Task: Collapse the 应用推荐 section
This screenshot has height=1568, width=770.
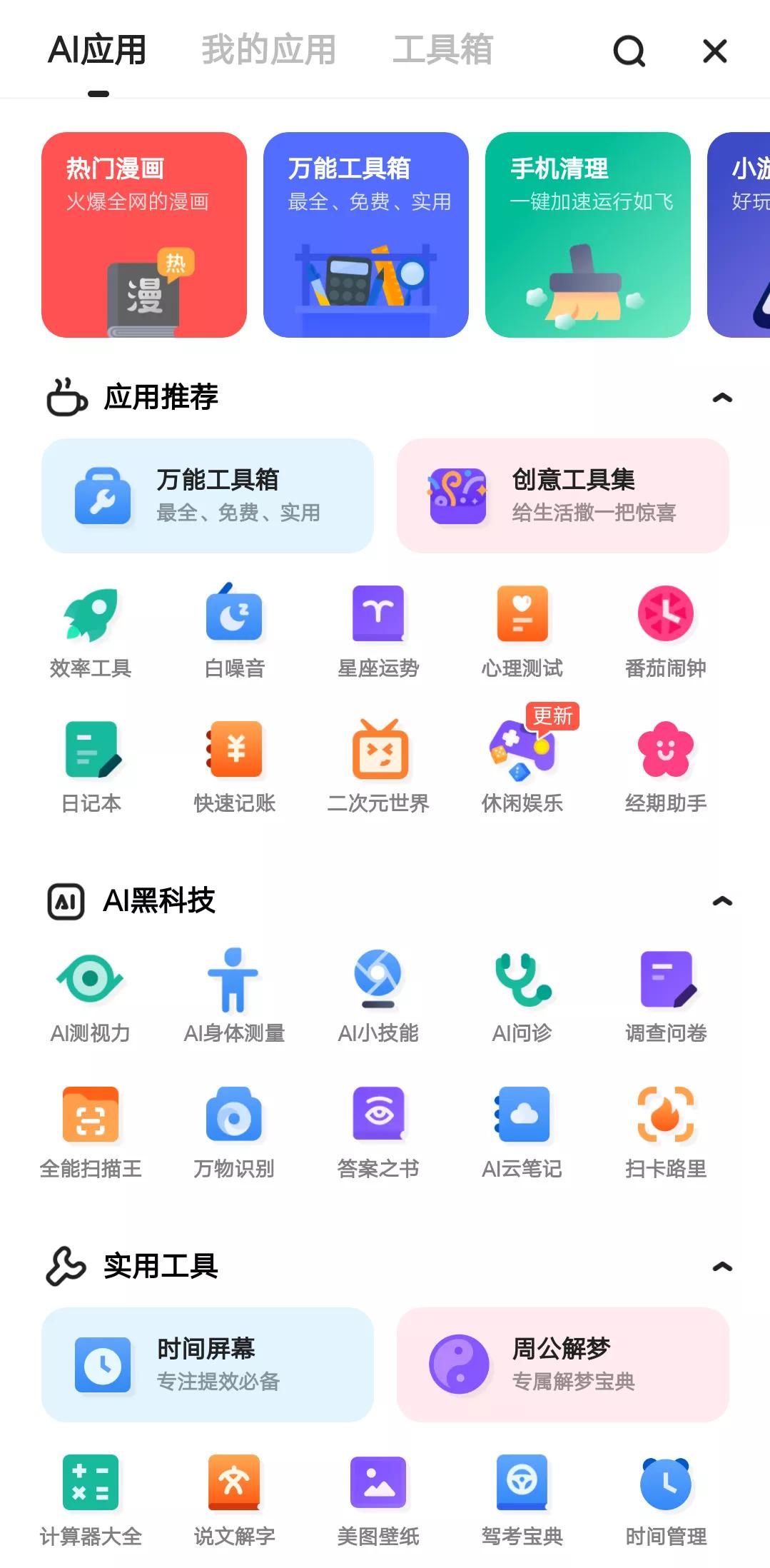Action: pos(723,398)
